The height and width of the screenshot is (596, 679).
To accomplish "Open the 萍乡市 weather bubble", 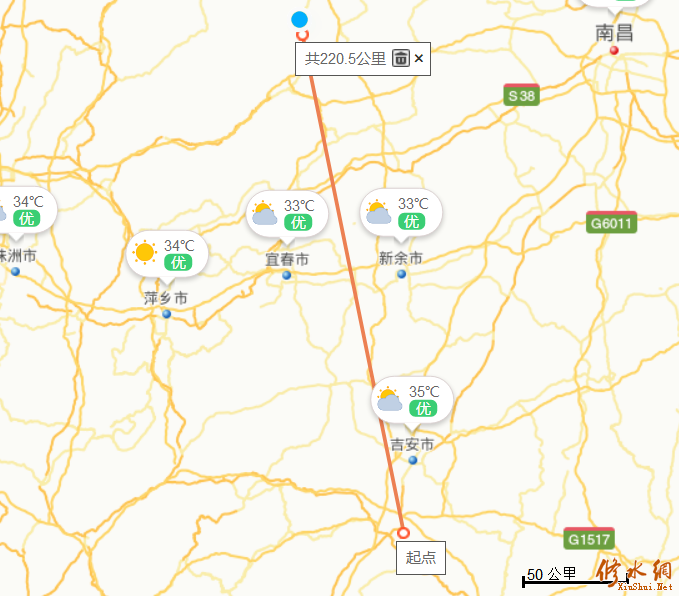I will coord(167,254).
